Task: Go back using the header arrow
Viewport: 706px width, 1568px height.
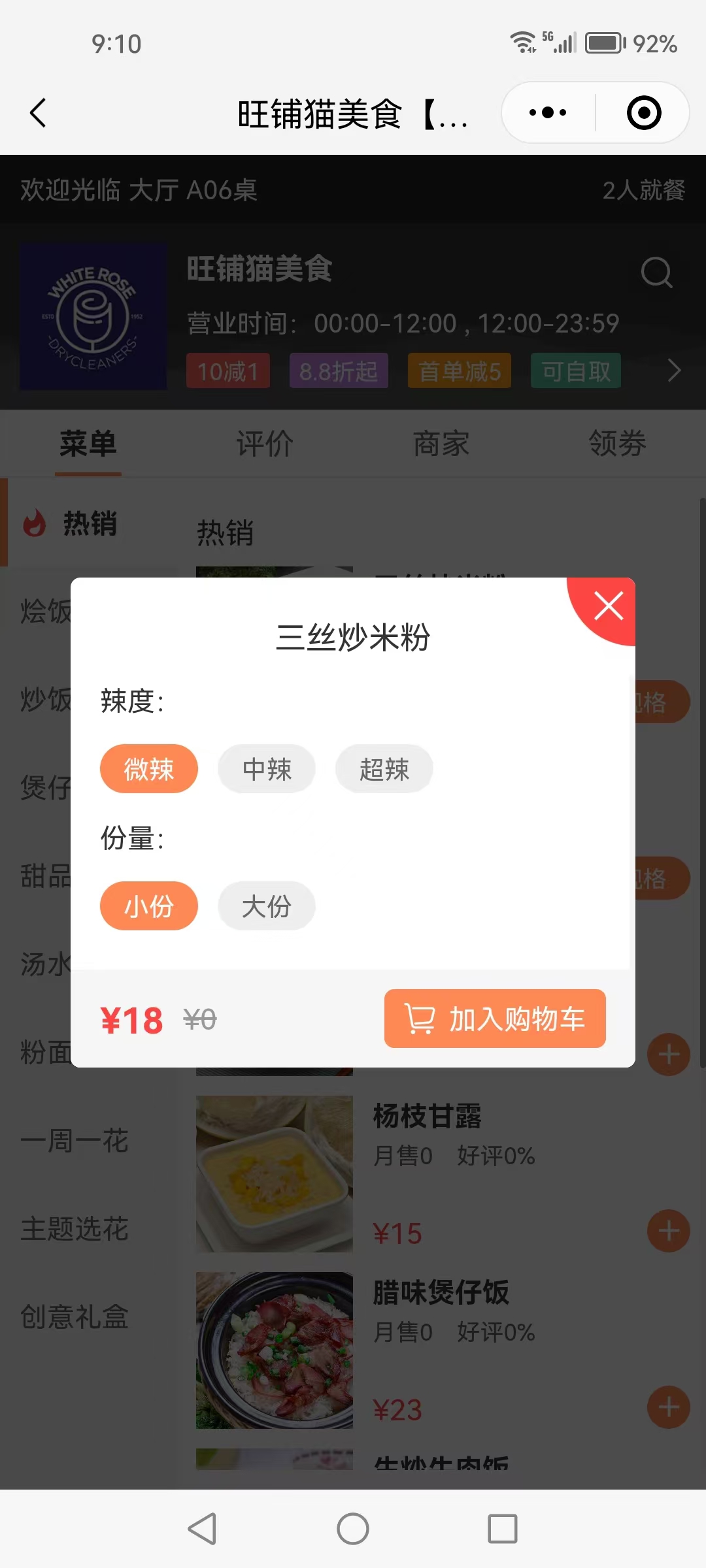Action: point(38,112)
